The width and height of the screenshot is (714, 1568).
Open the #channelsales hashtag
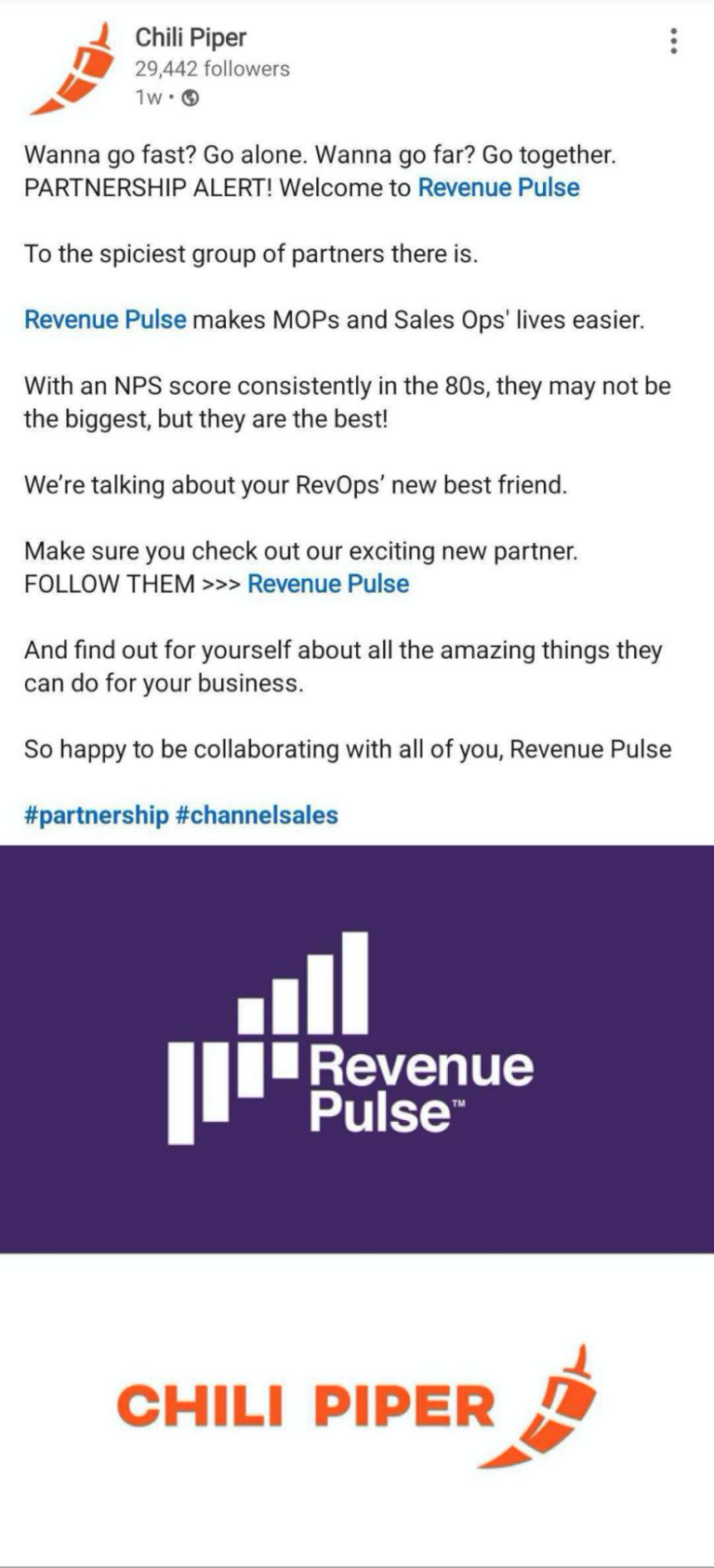(x=257, y=815)
